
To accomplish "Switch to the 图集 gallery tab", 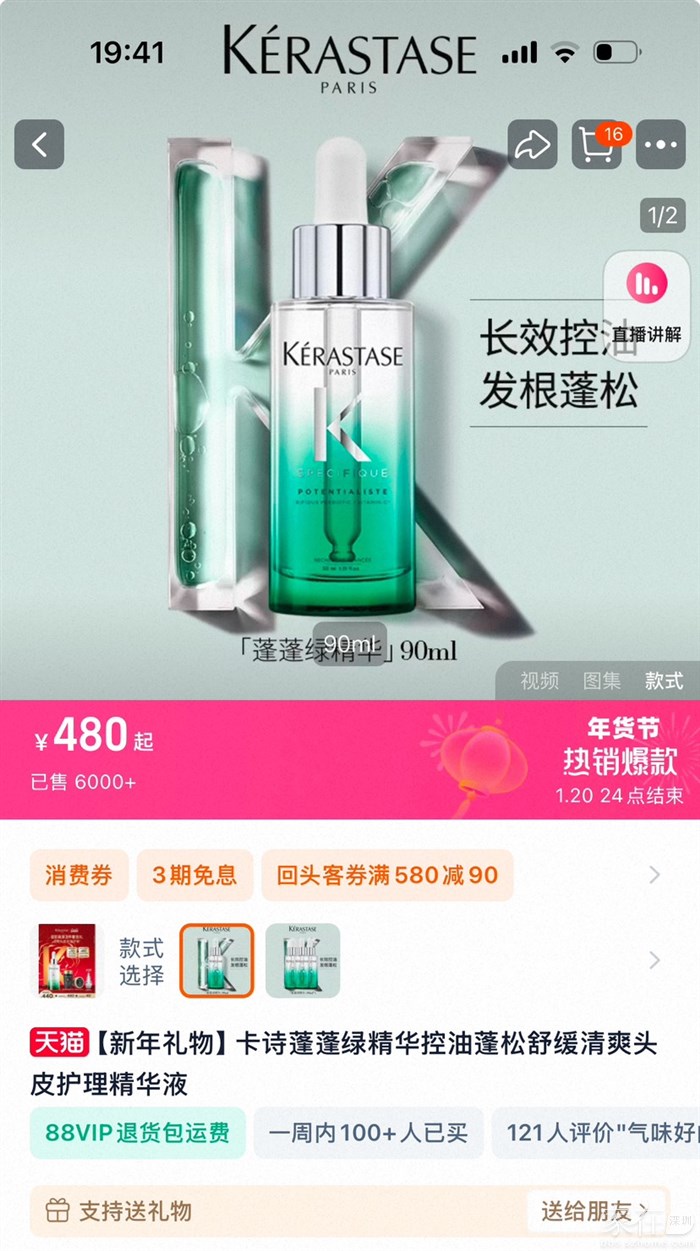I will (602, 681).
